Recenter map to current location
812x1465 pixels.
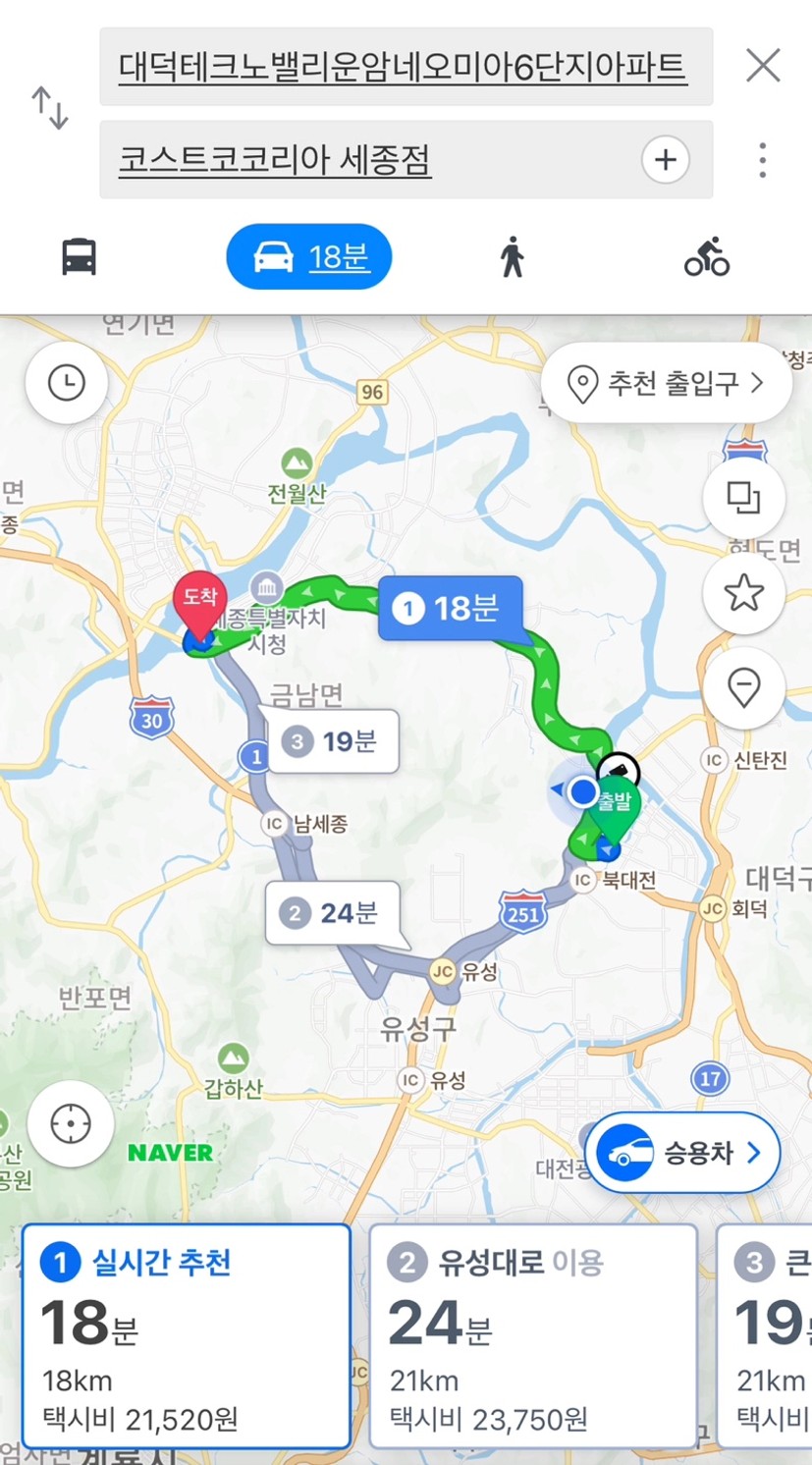click(71, 1123)
